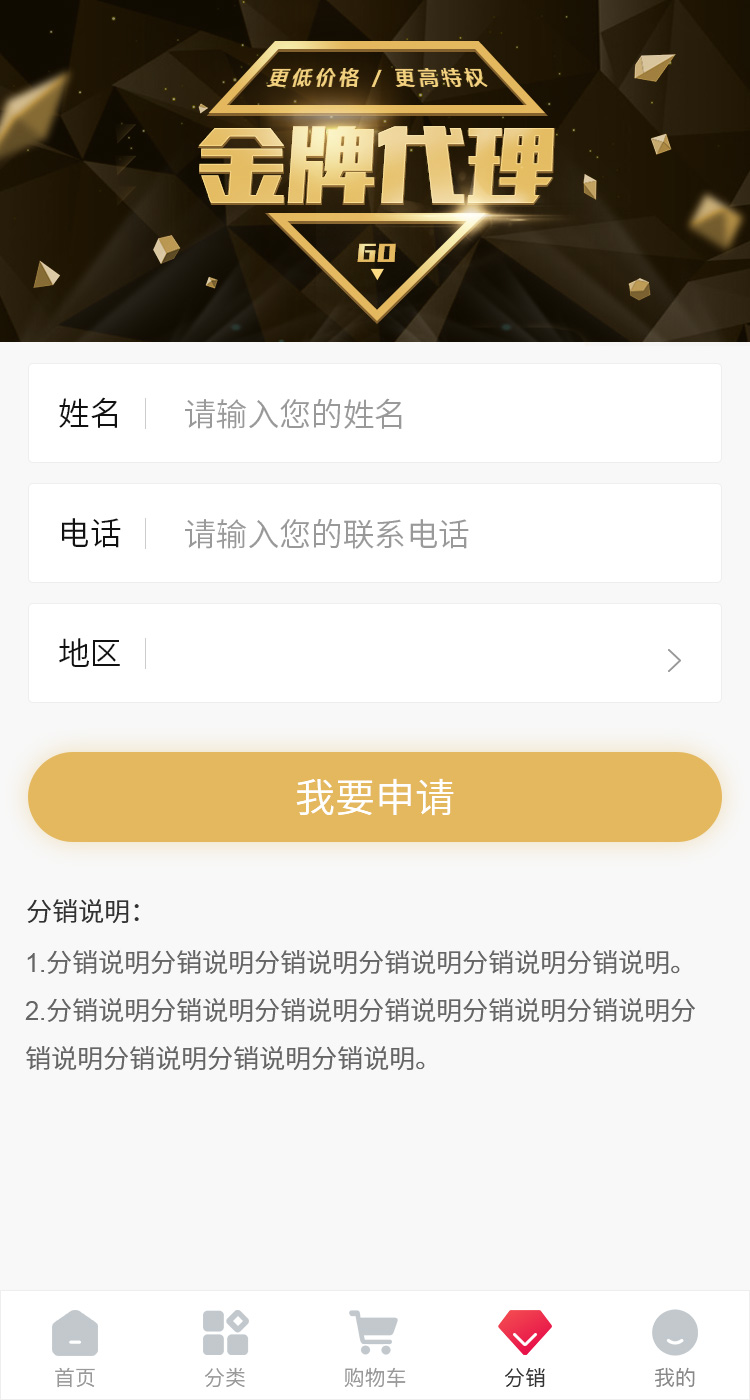This screenshot has height=1400, width=750.
Task: Go to the 首页 home tab
Action: [x=75, y=1347]
